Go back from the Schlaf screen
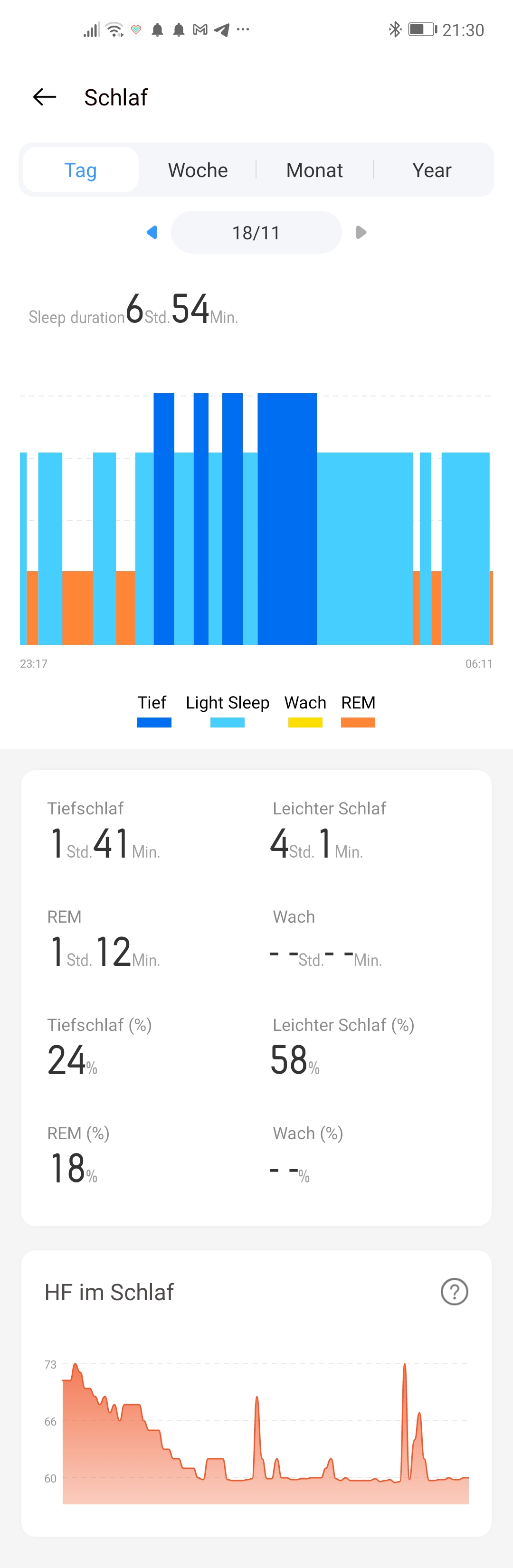Viewport: 513px width, 1568px height. click(45, 97)
